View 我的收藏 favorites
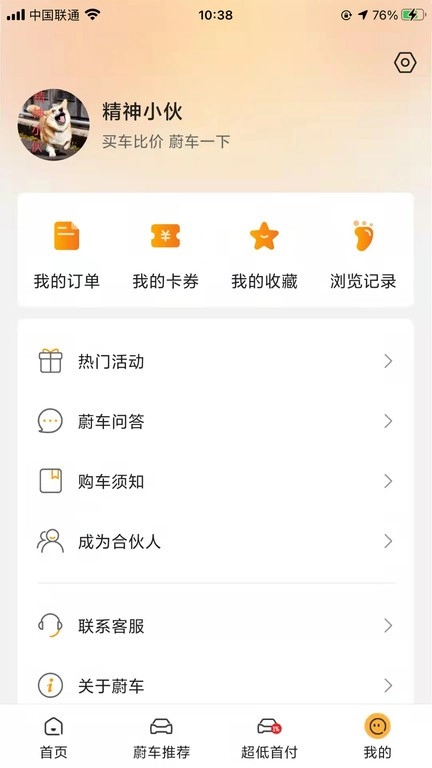The height and width of the screenshot is (768, 432). (264, 255)
